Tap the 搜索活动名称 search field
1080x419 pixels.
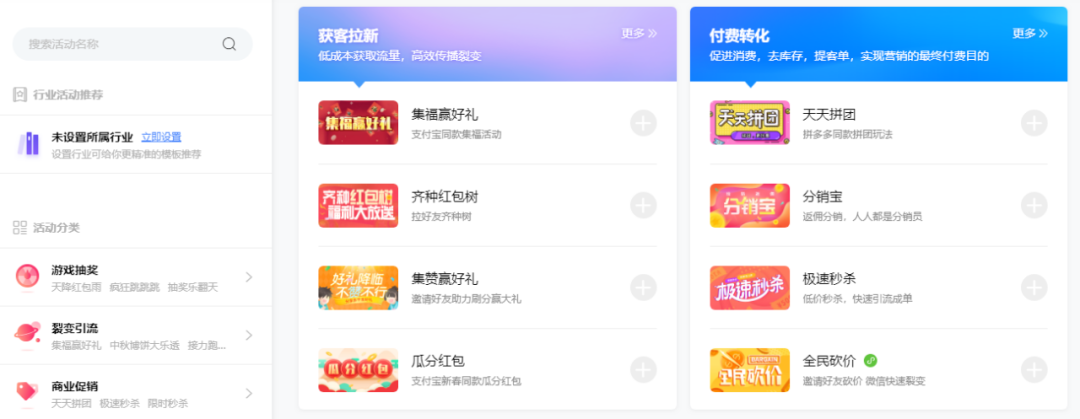(120, 44)
